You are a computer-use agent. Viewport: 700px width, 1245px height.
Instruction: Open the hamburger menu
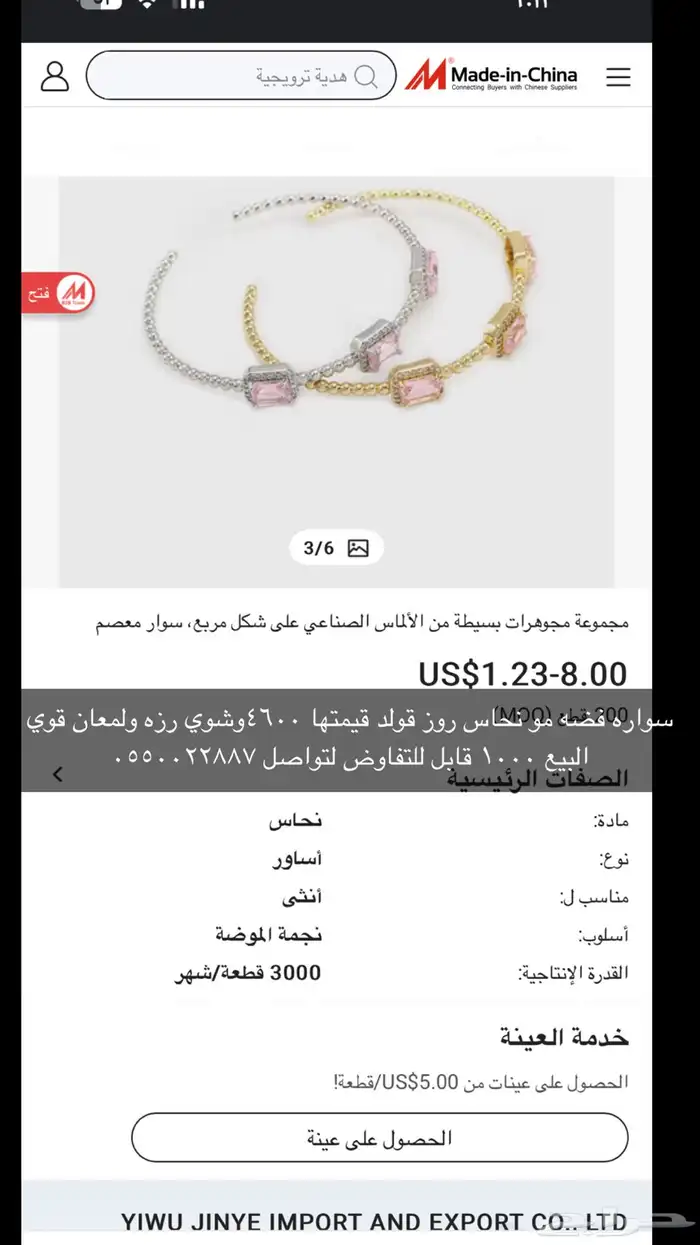click(x=618, y=77)
